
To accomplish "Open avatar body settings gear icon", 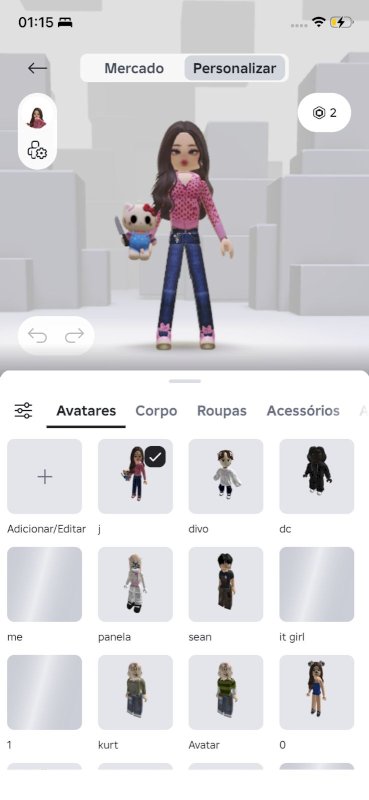I will [x=37, y=151].
